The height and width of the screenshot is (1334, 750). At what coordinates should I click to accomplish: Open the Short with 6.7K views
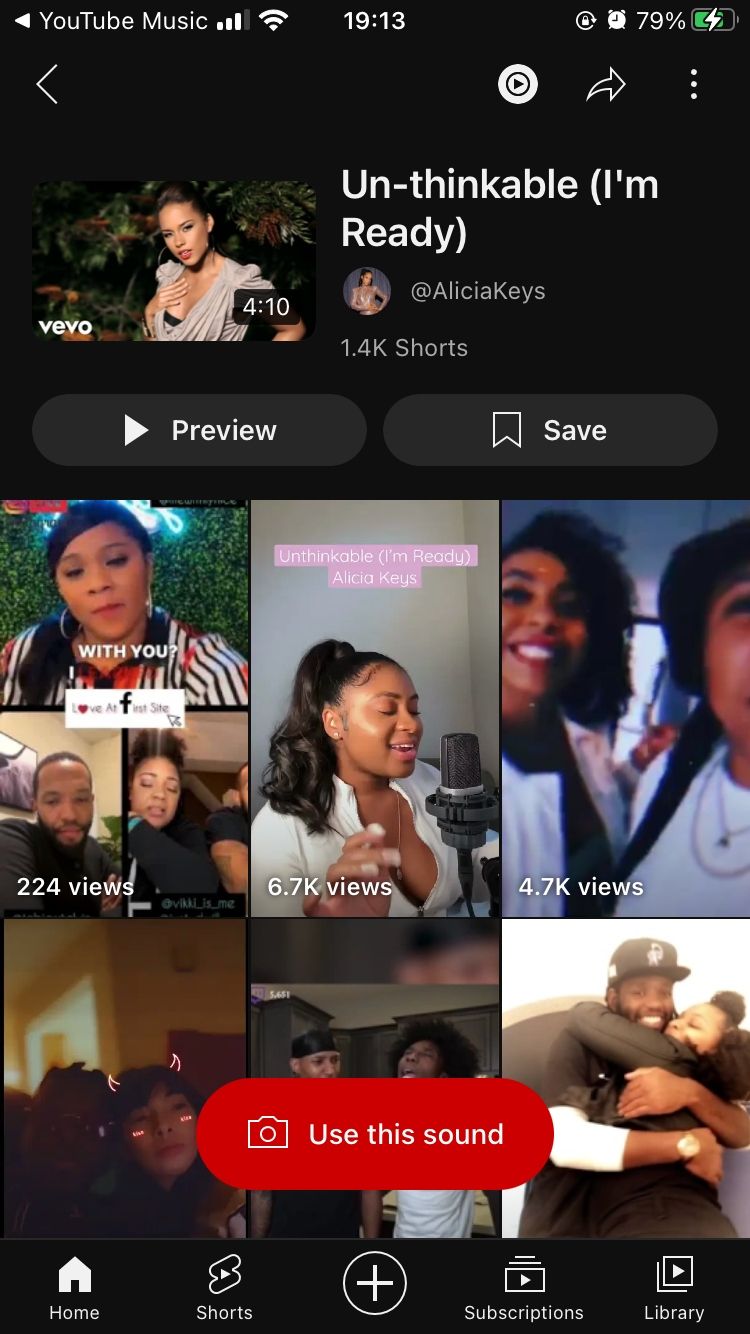click(374, 707)
